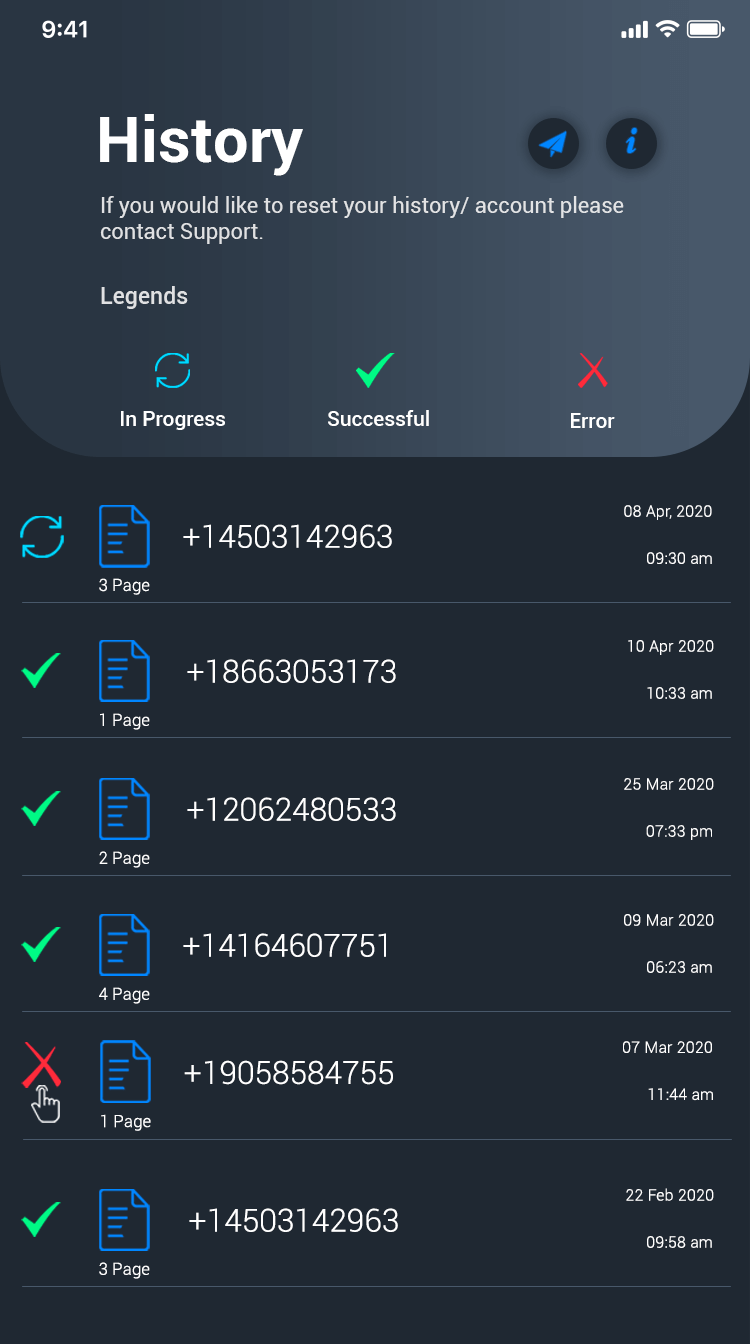Tap the red error icon beside +19058584755
Image resolution: width=750 pixels, height=1344 pixels.
(x=42, y=1065)
